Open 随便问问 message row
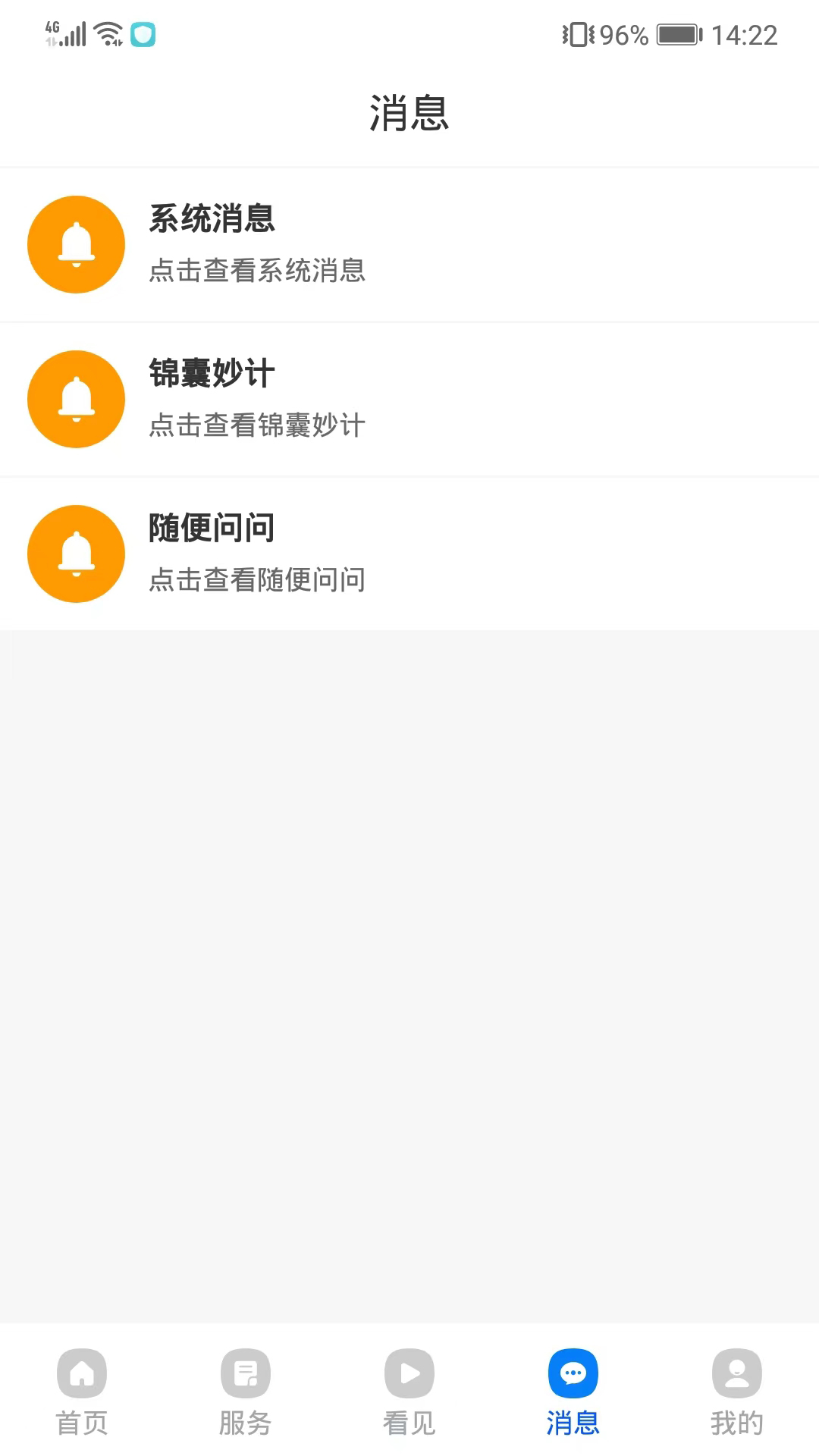 [x=409, y=554]
